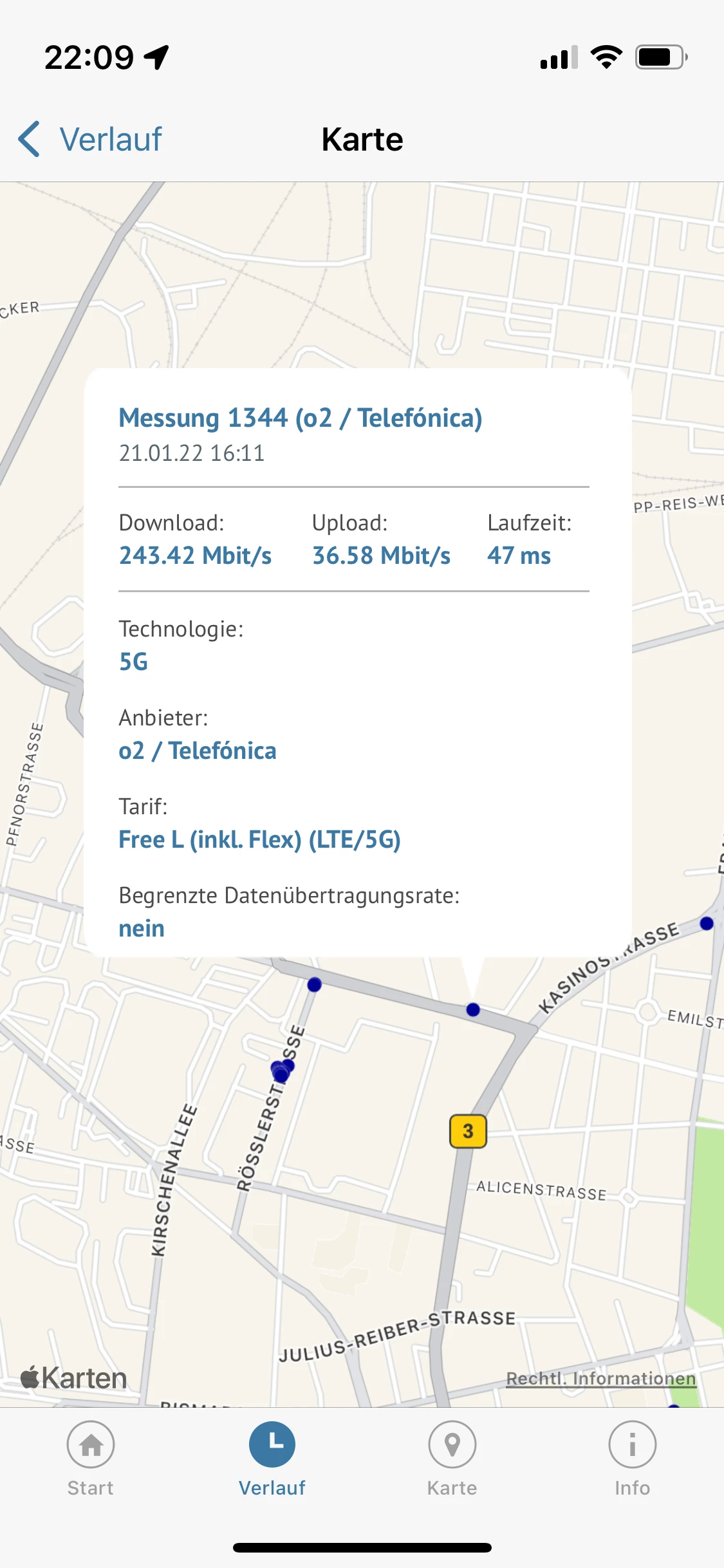
Task: Go back to Verlauf
Action: pos(91,140)
